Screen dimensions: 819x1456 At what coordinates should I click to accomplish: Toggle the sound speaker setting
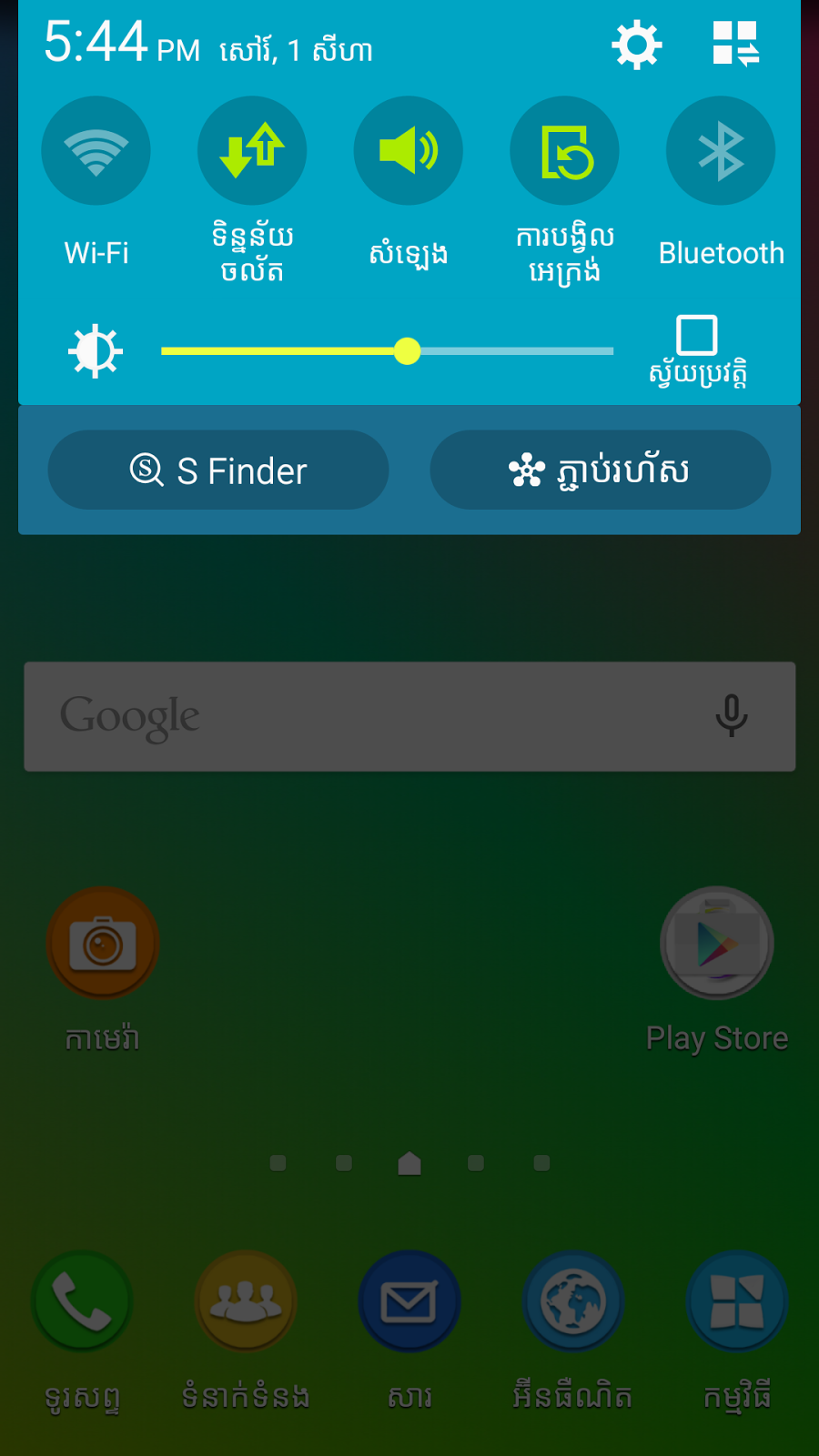pyautogui.click(x=409, y=150)
